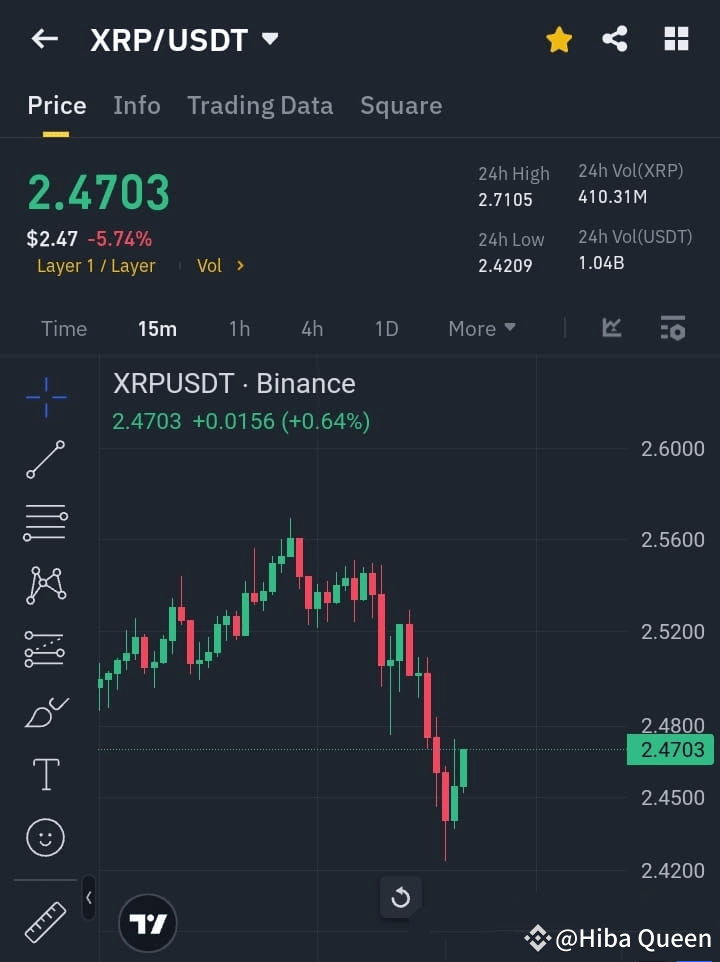The height and width of the screenshot is (962, 720).
Task: Choose the text annotation tool
Action: click(x=46, y=774)
